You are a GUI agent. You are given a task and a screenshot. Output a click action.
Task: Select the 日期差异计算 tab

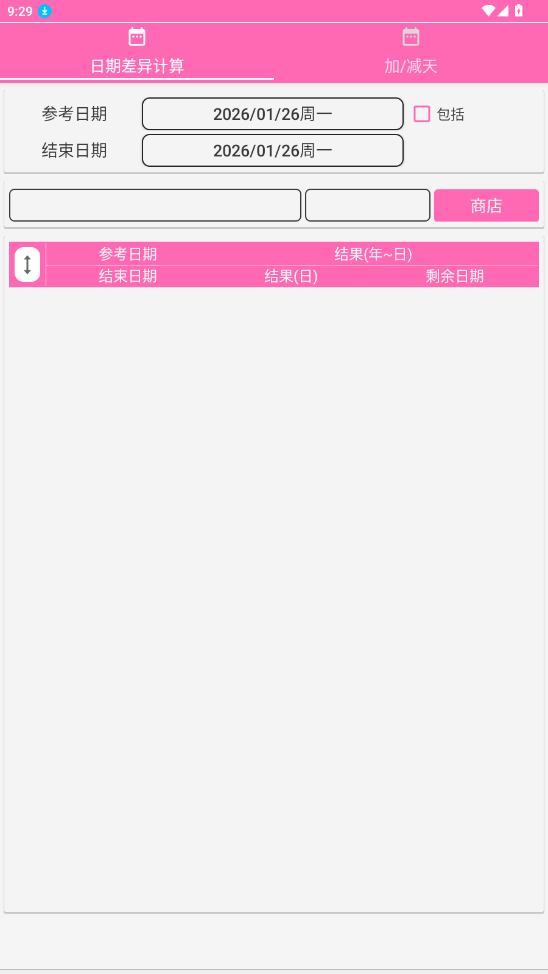point(137,52)
